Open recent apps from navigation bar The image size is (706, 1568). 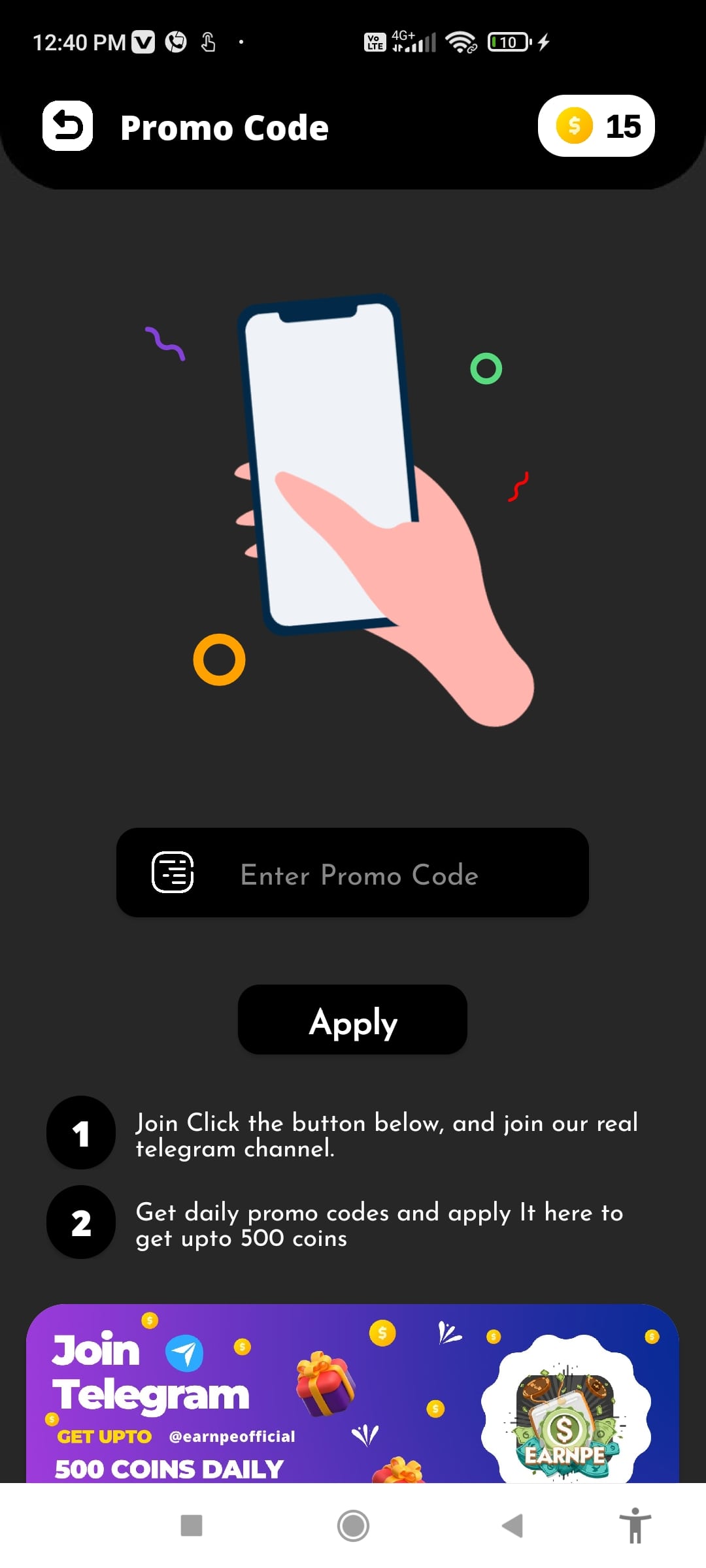(x=191, y=1526)
